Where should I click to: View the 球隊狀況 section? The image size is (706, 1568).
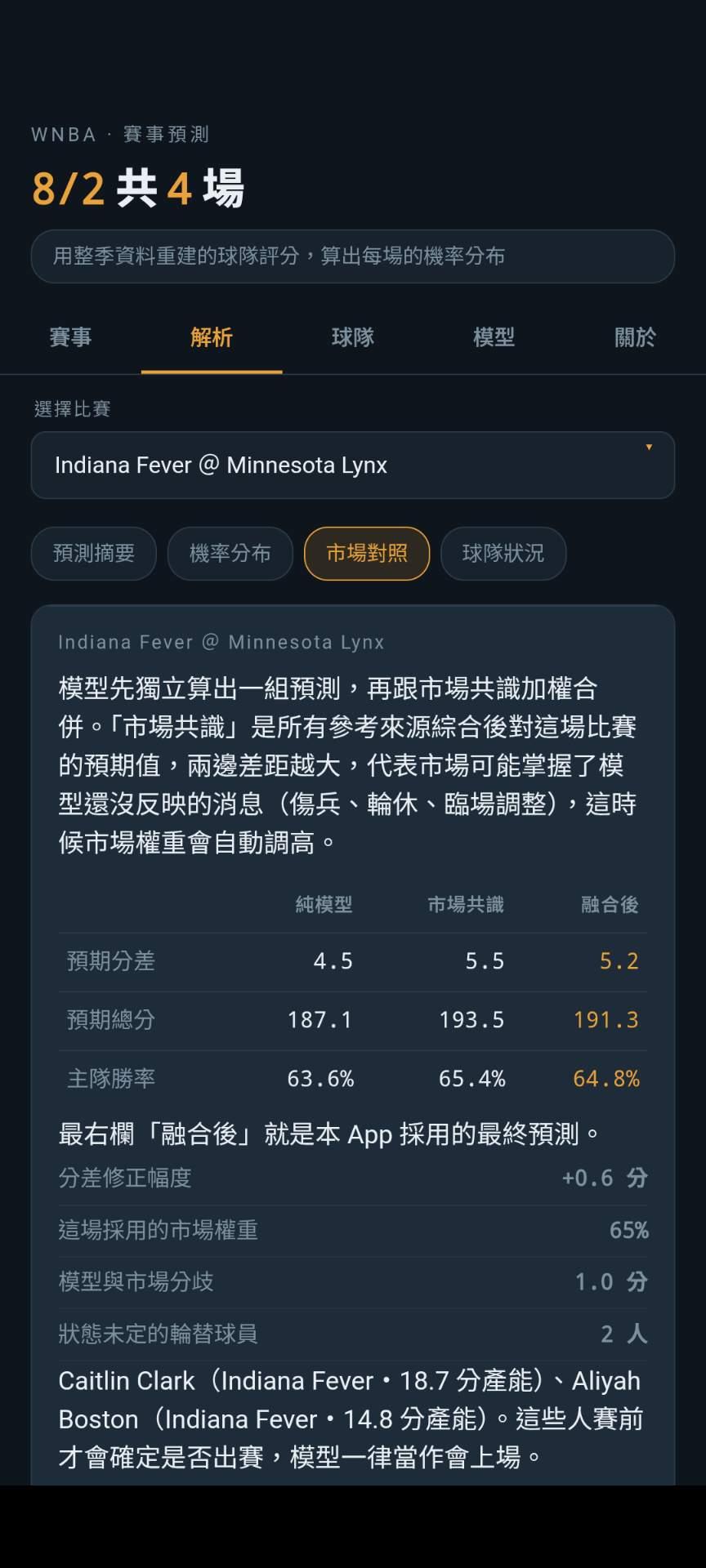(x=503, y=554)
